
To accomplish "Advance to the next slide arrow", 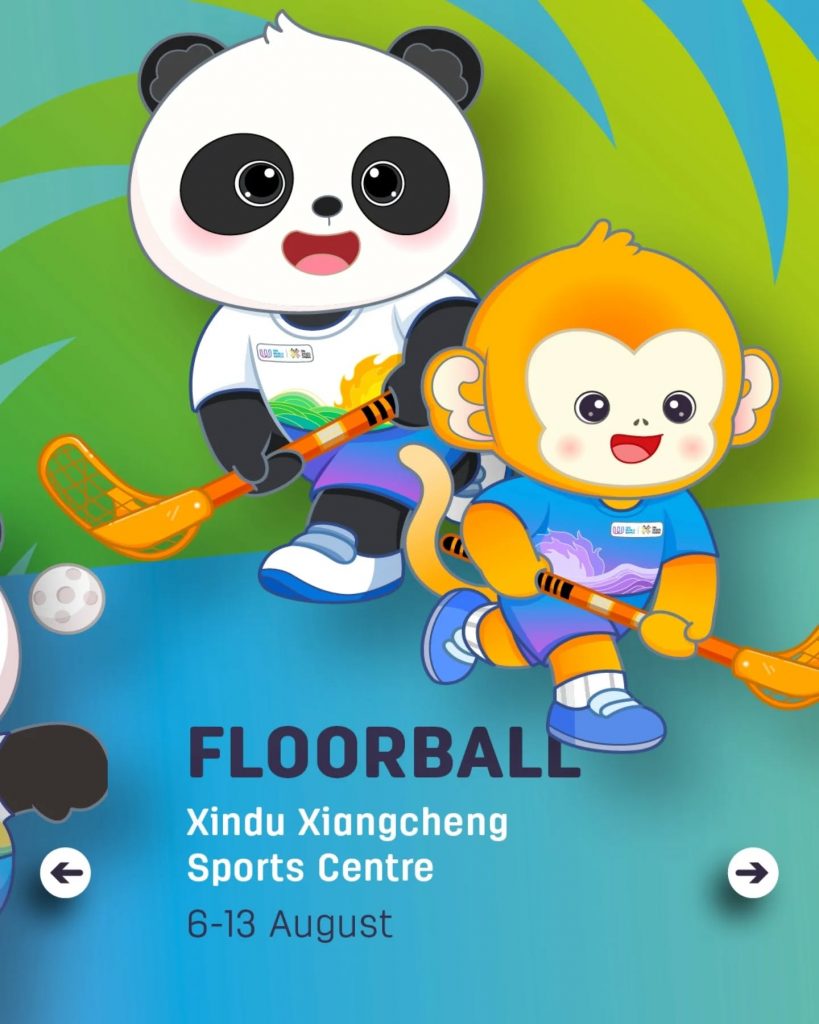I will click(752, 873).
